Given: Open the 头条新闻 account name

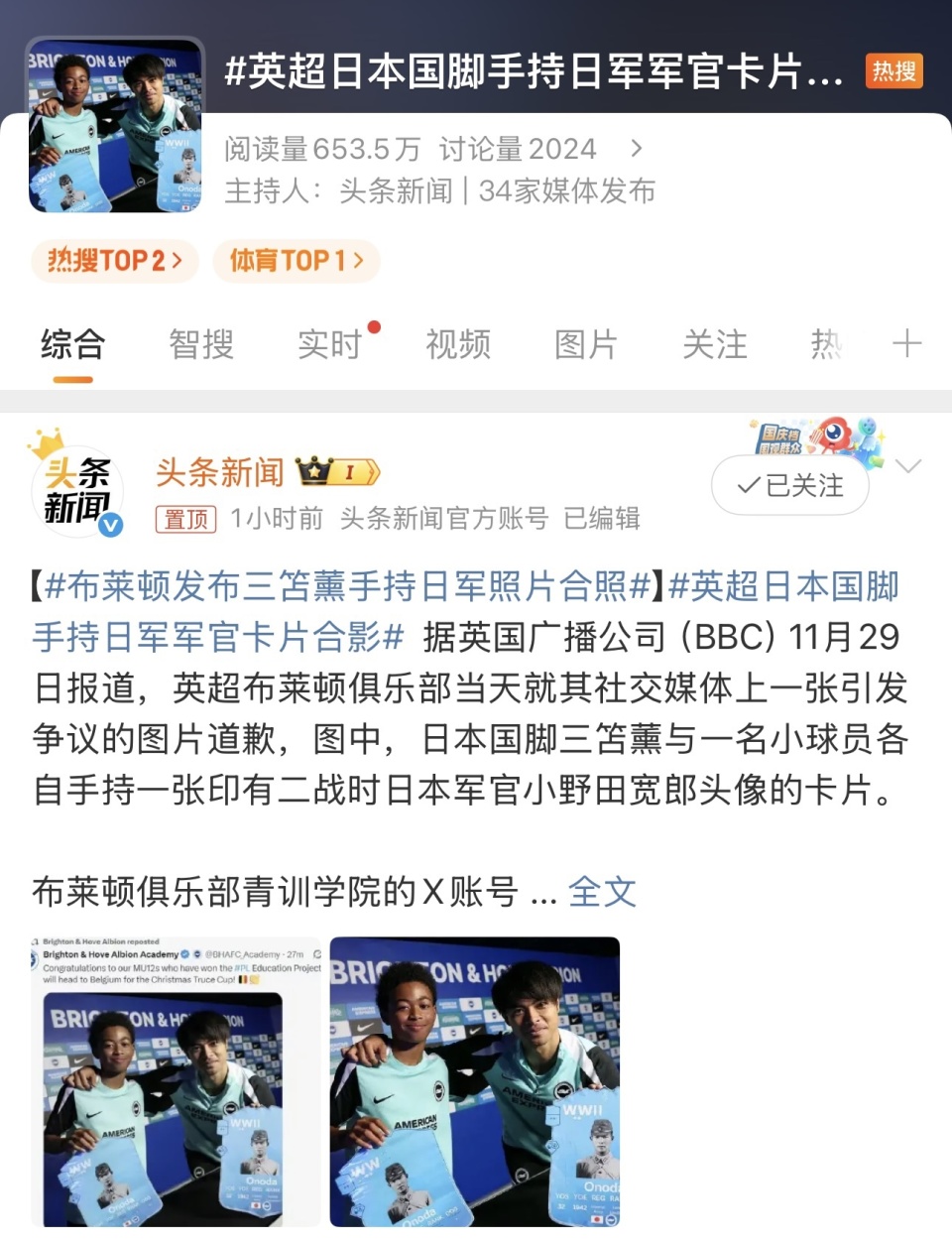Looking at the screenshot, I should click(x=219, y=472).
